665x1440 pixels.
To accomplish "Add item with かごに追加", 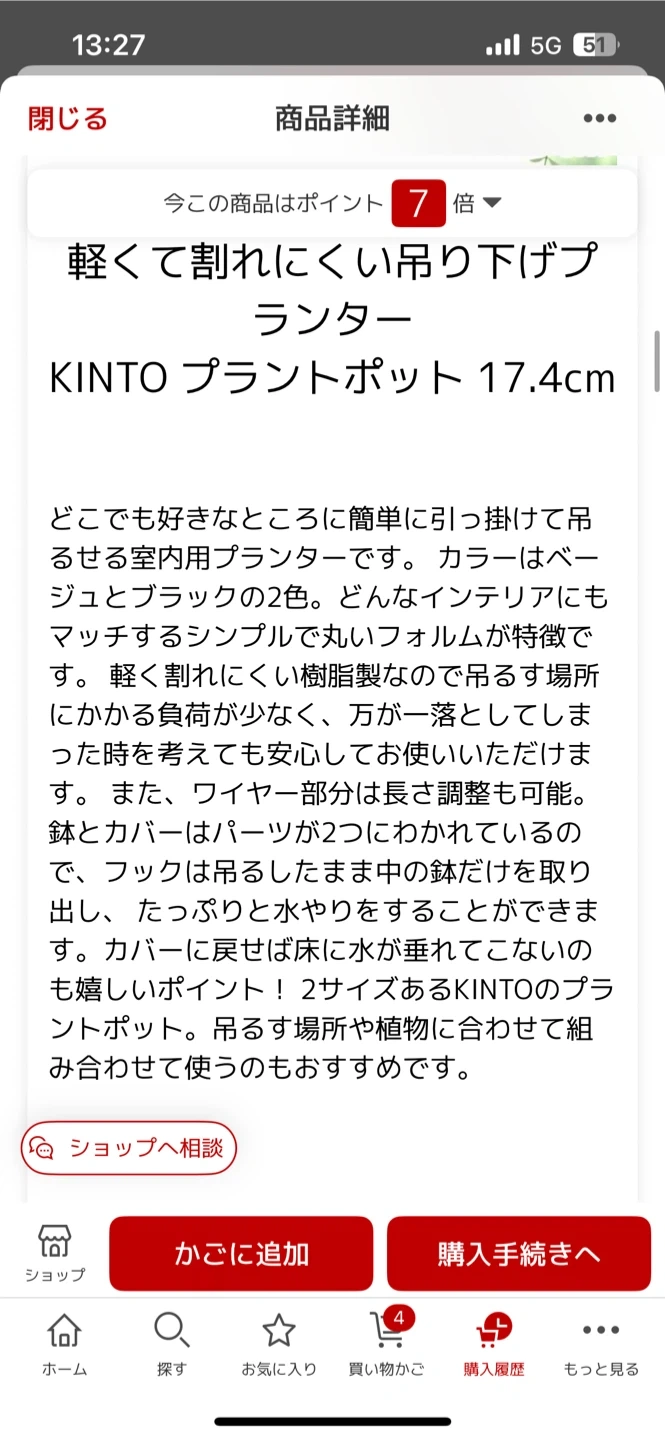I will [241, 1254].
